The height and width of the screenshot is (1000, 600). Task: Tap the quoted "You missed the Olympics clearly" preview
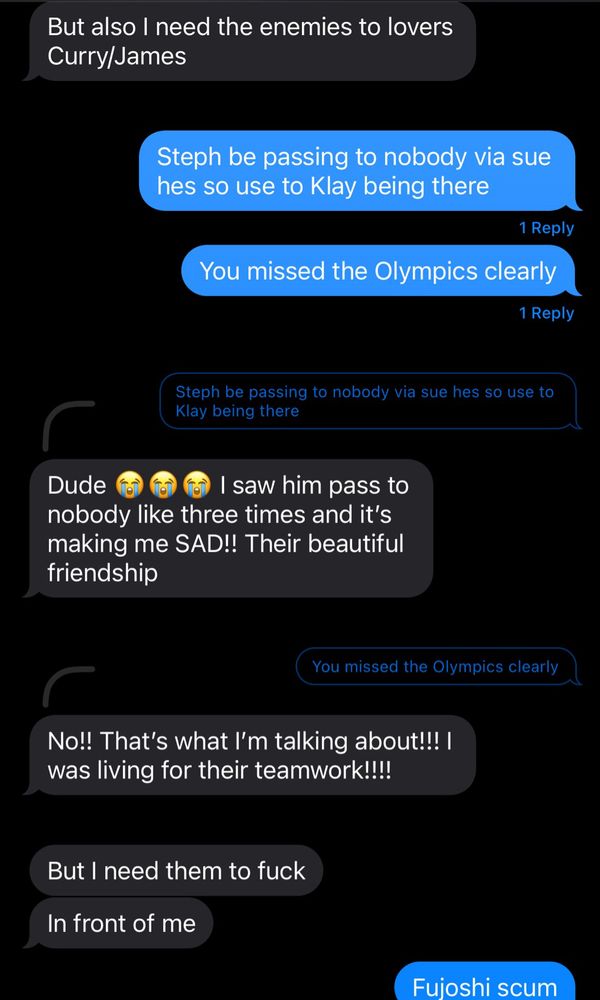pyautogui.click(x=435, y=667)
